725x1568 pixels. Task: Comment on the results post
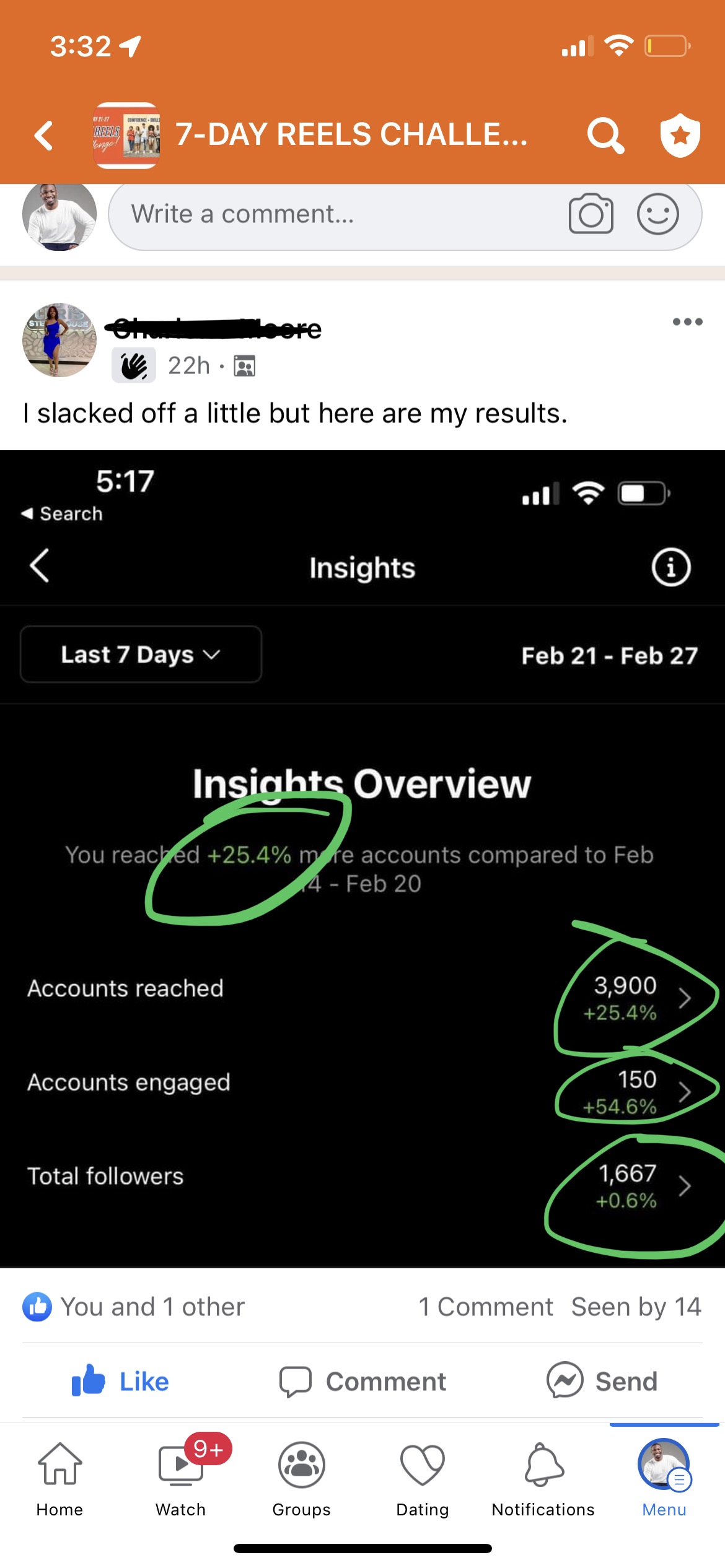point(363,1381)
